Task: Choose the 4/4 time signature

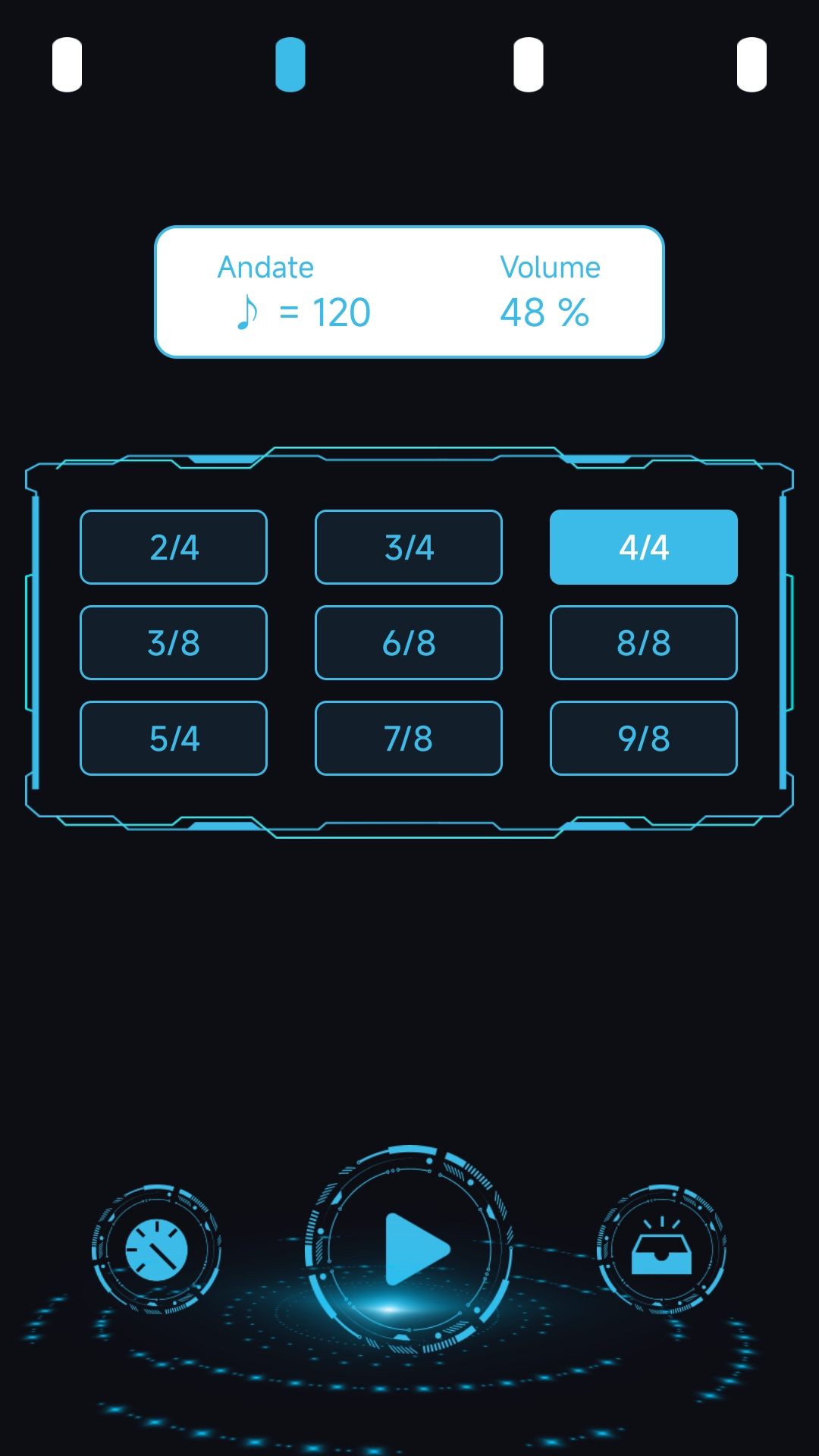Action: [x=643, y=548]
